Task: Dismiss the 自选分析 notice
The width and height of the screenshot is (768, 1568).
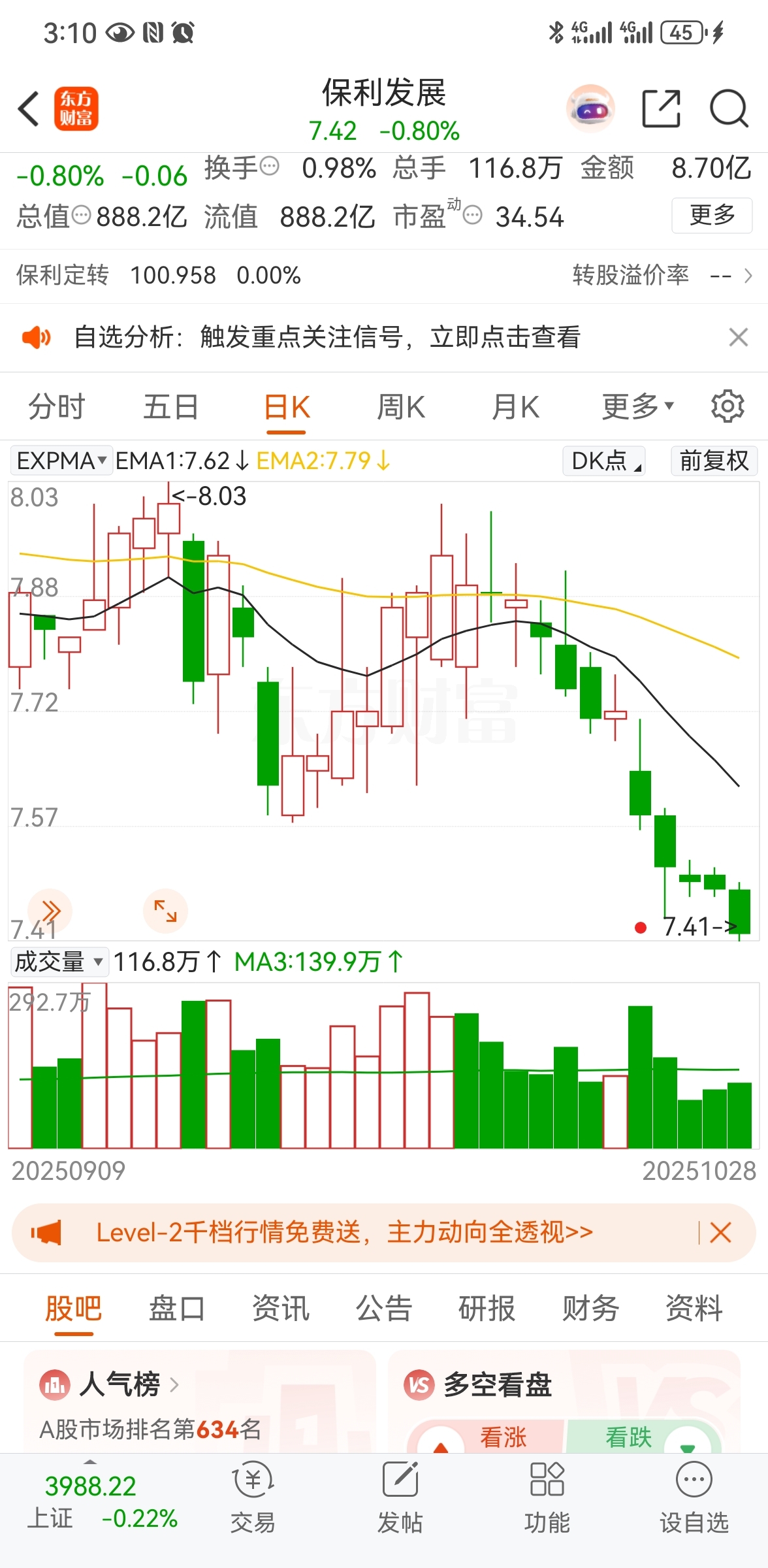Action: 738,338
